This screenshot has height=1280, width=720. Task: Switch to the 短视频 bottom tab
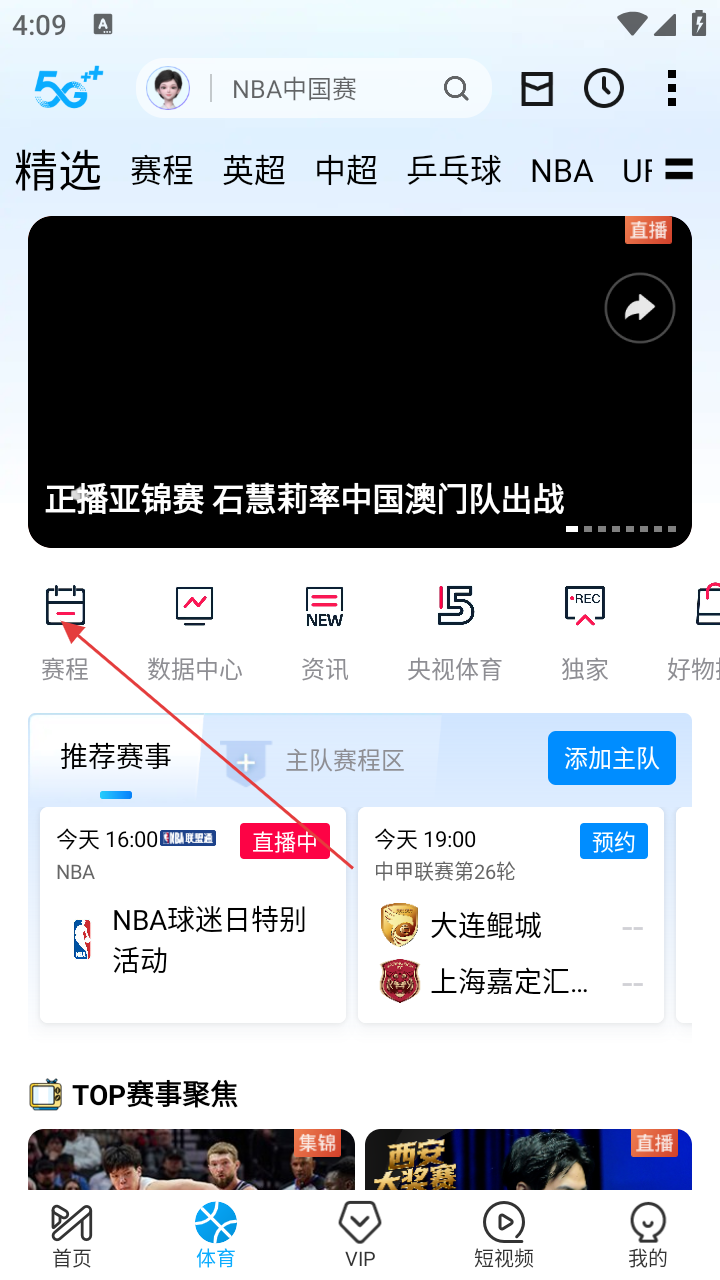[504, 1235]
